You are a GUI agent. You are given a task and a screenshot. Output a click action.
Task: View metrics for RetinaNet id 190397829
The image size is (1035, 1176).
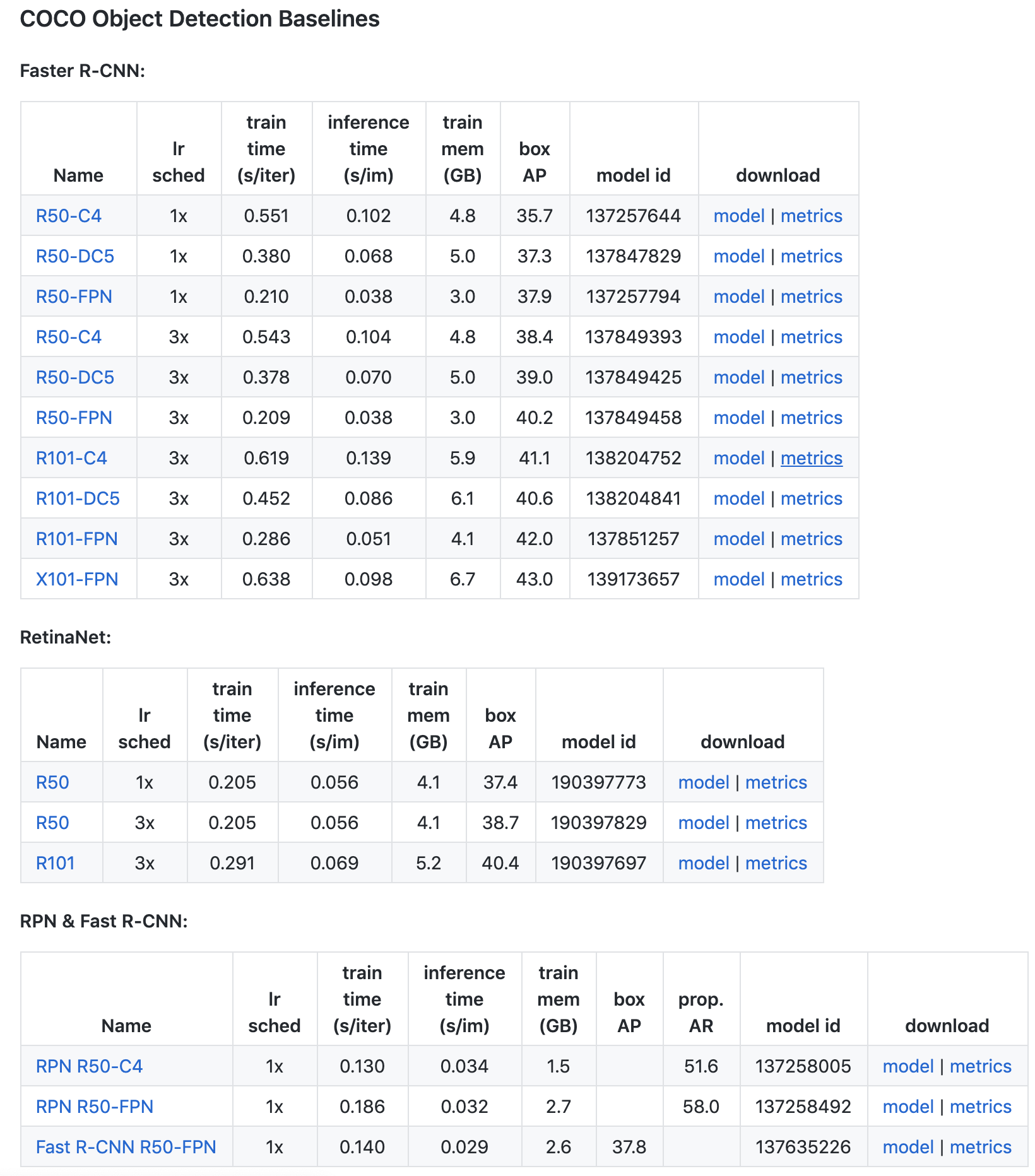click(x=776, y=823)
